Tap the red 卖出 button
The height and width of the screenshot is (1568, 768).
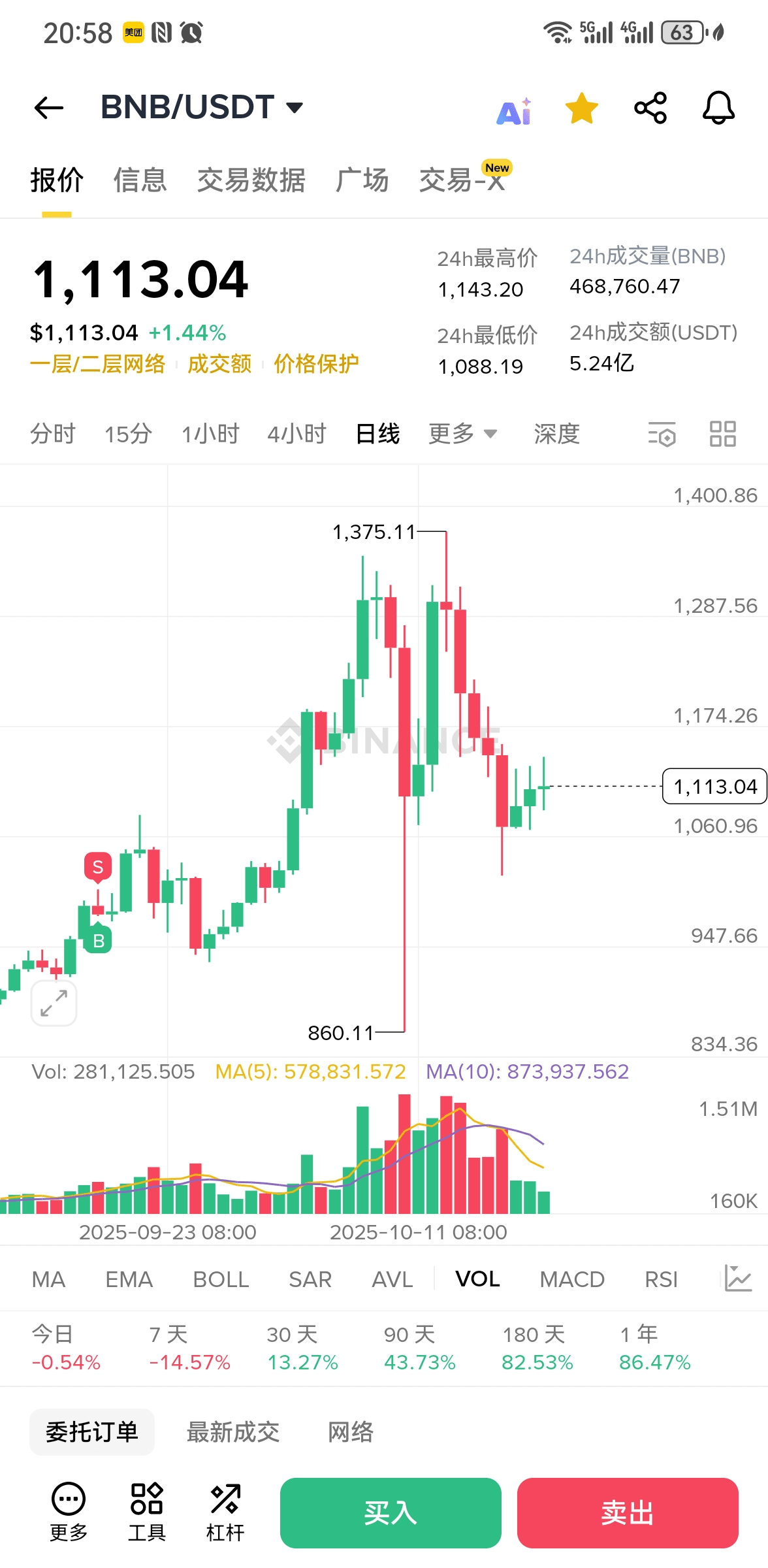pyautogui.click(x=628, y=1513)
